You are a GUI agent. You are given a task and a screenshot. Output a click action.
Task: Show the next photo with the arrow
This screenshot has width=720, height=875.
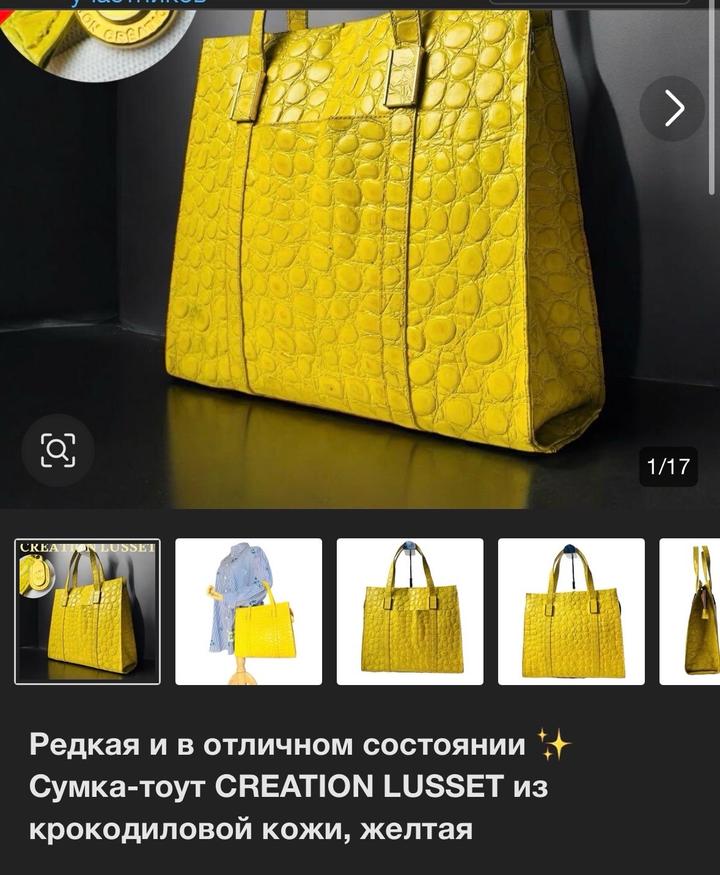673,108
